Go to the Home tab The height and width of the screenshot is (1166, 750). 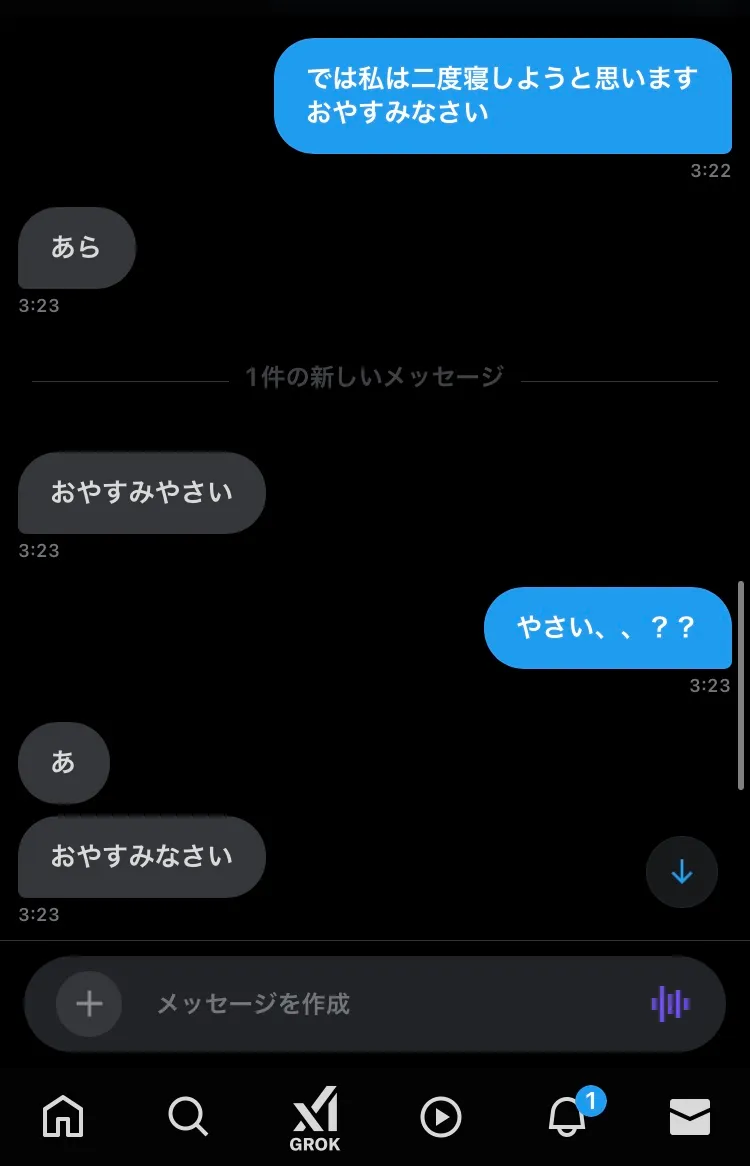(63, 1116)
